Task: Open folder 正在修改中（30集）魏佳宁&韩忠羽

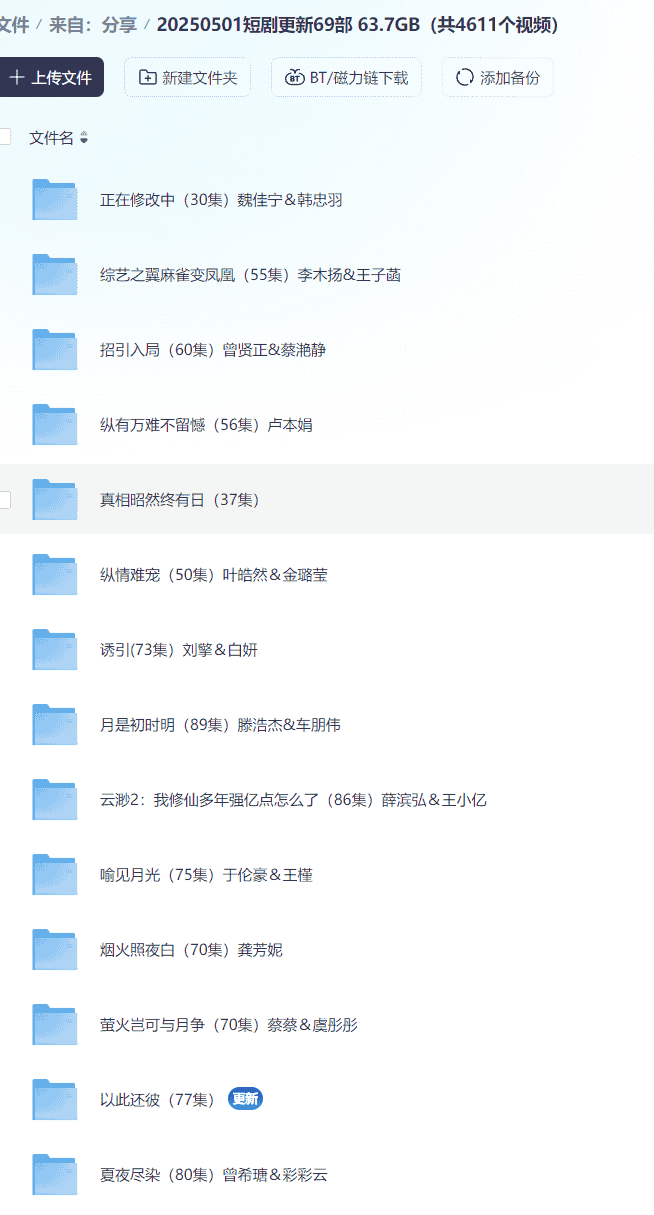Action: [x=220, y=200]
